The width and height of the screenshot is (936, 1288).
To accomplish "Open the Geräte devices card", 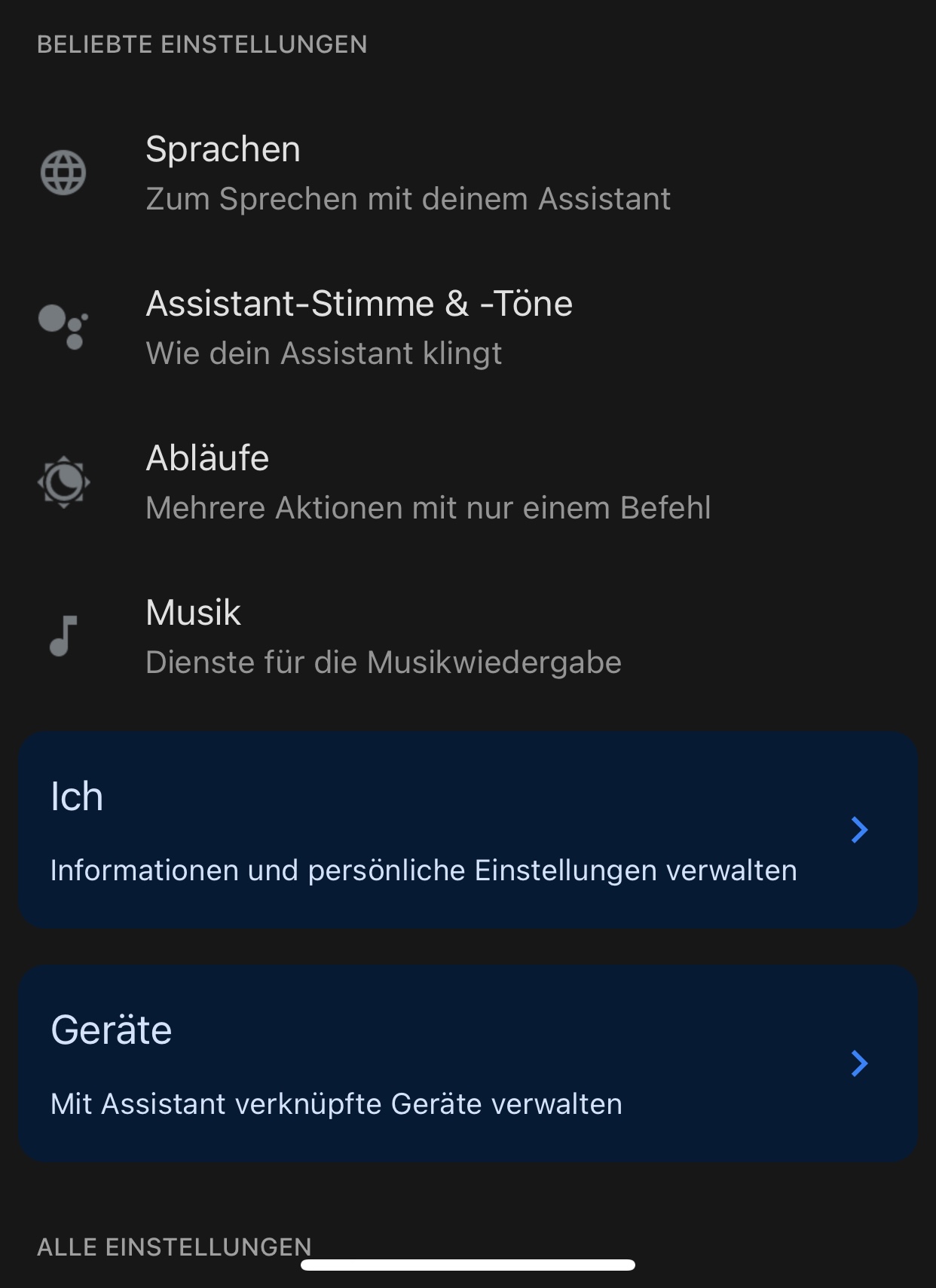I will click(x=467, y=1063).
